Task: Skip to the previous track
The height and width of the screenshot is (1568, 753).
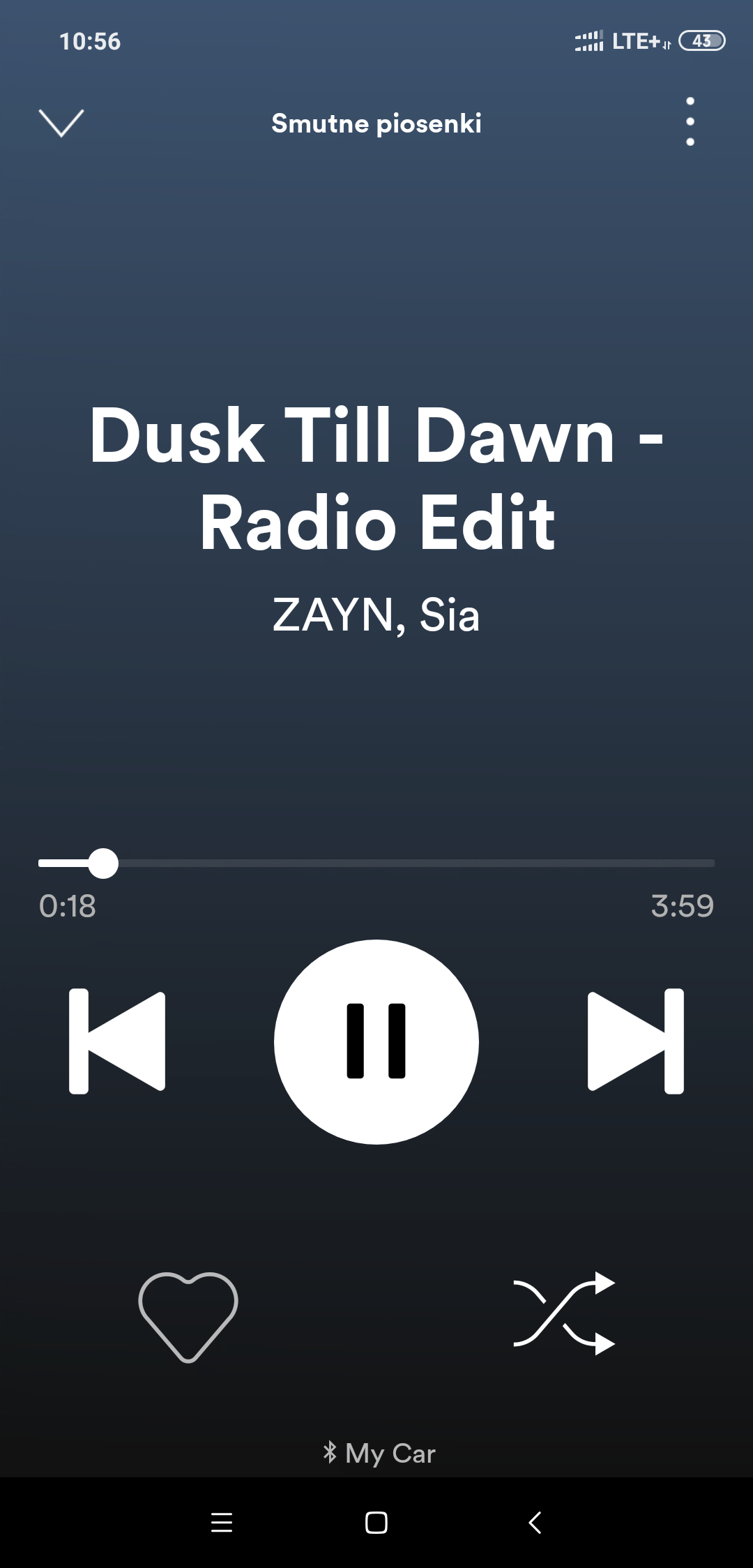Action: point(117,1041)
